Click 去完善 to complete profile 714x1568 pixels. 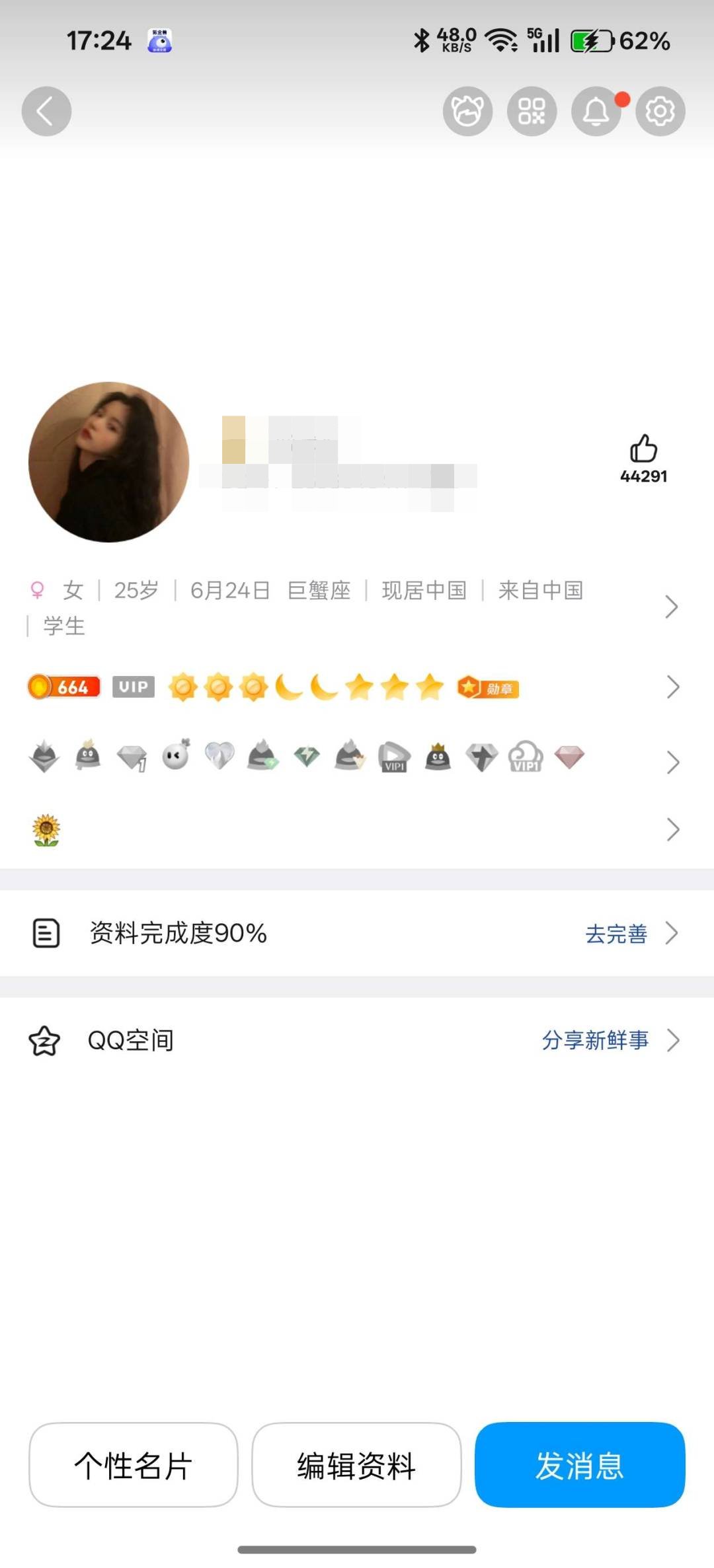[615, 933]
